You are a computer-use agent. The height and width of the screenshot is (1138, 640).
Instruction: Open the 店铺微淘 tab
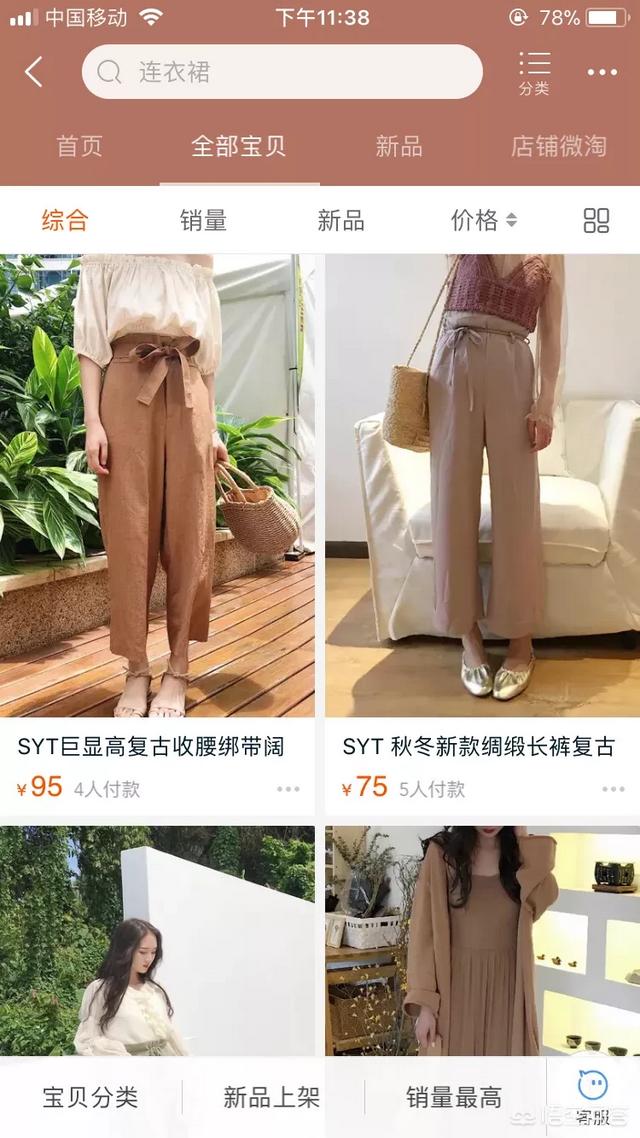pyautogui.click(x=559, y=146)
